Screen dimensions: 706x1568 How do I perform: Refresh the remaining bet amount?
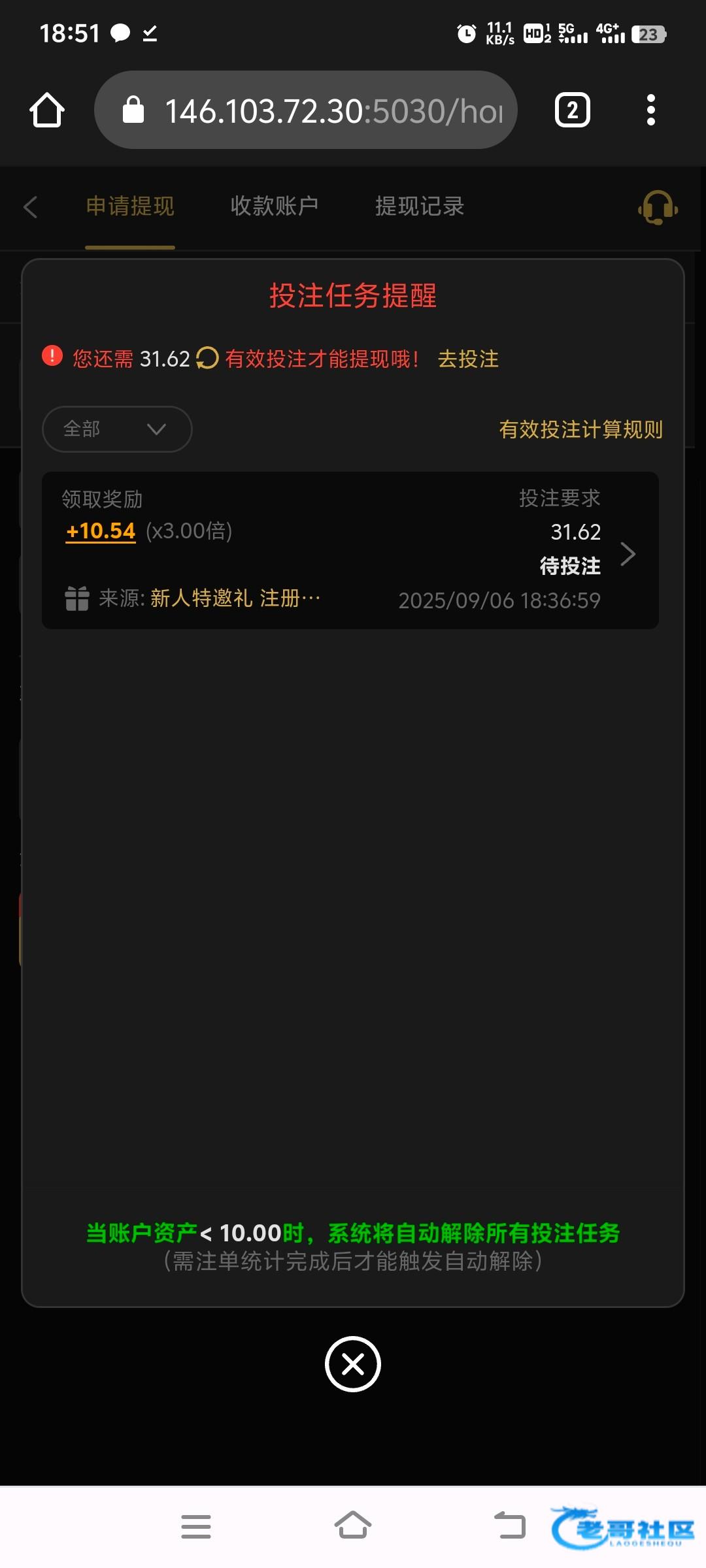pos(207,358)
